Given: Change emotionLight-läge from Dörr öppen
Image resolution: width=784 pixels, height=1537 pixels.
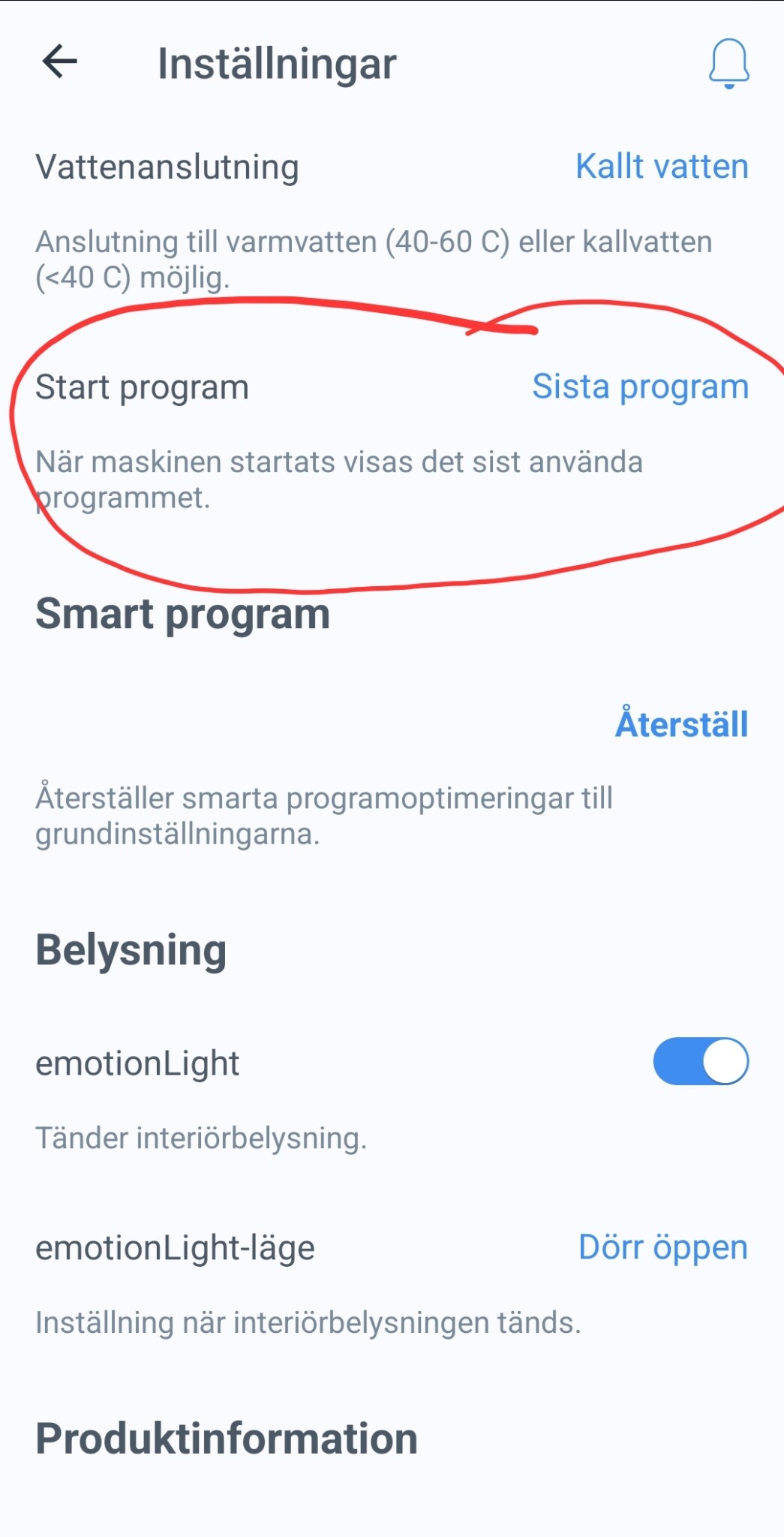Looking at the screenshot, I should coord(663,1247).
